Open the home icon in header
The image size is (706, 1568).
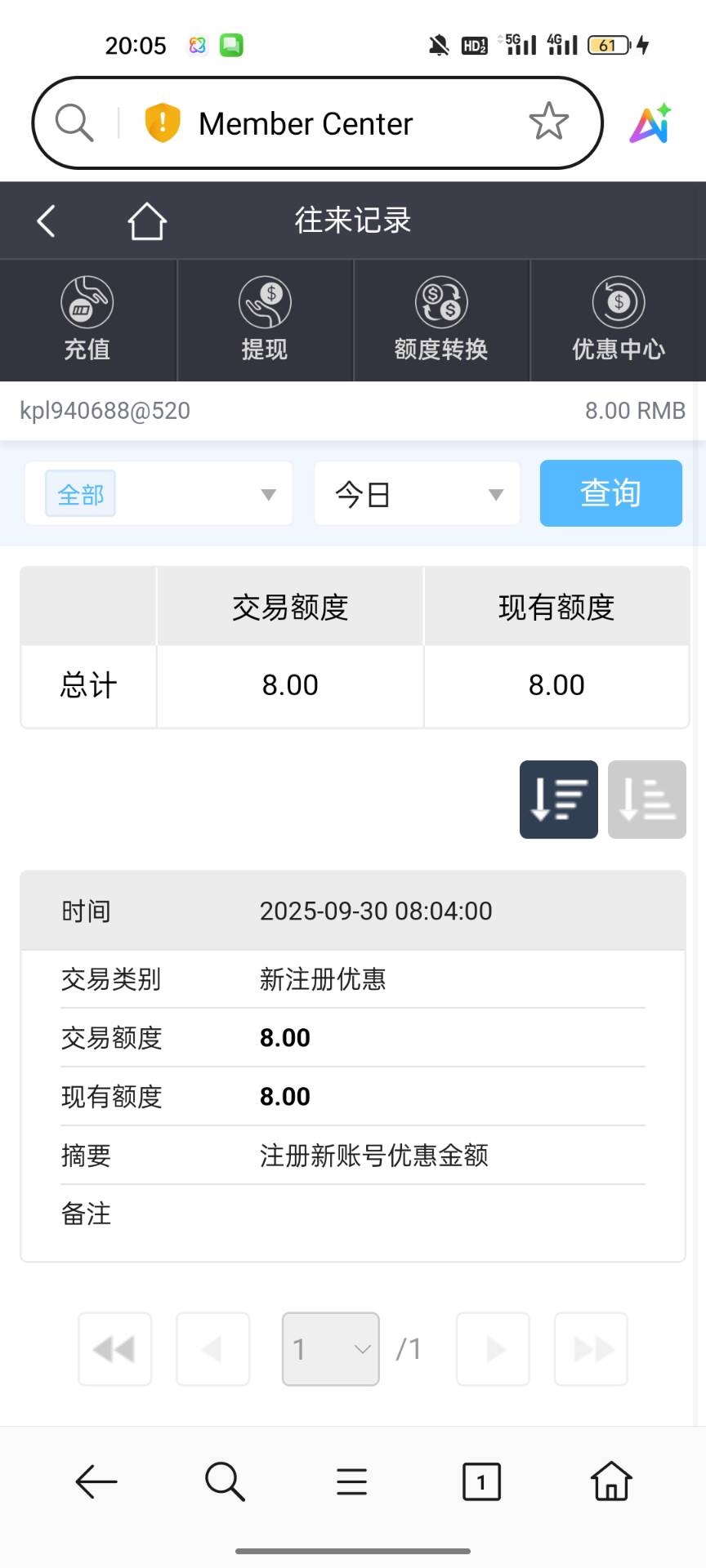(147, 221)
